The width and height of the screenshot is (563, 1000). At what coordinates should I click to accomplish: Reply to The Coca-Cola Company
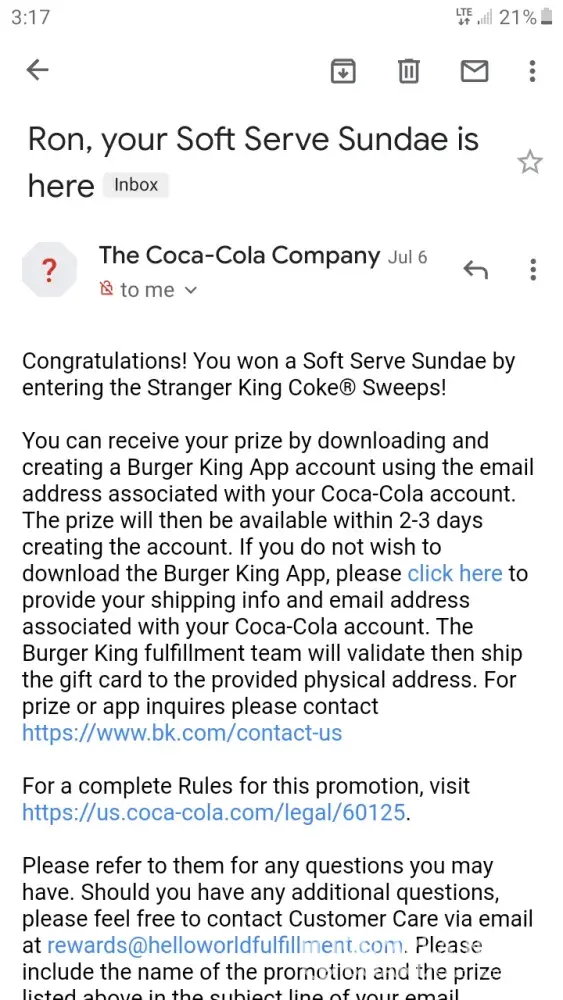point(476,270)
